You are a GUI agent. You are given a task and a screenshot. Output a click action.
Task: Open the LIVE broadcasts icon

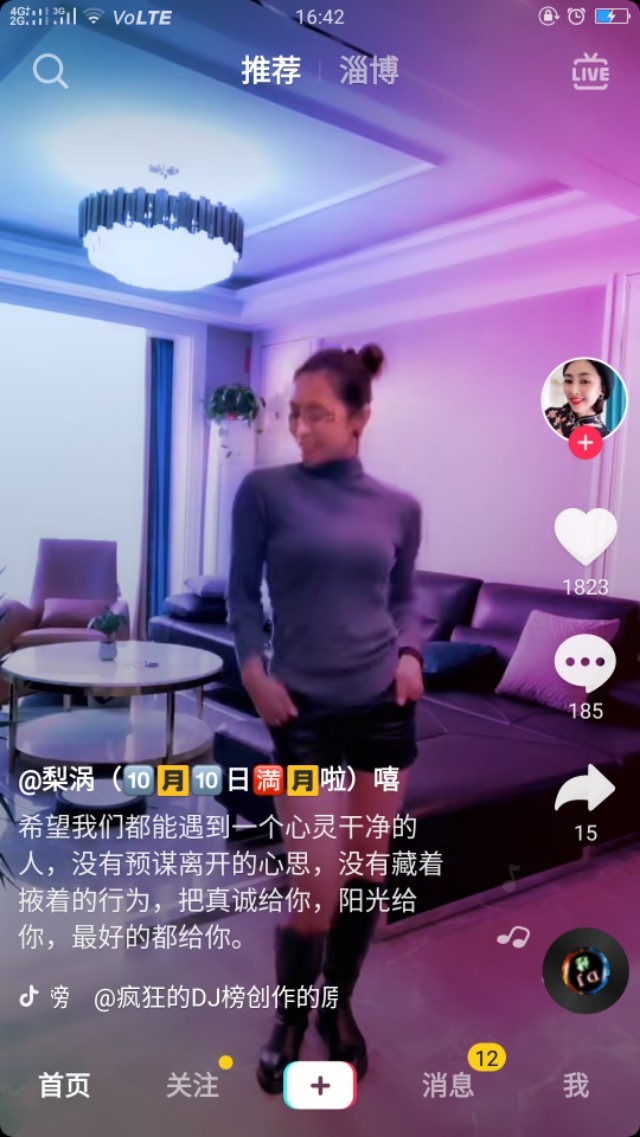pos(590,72)
